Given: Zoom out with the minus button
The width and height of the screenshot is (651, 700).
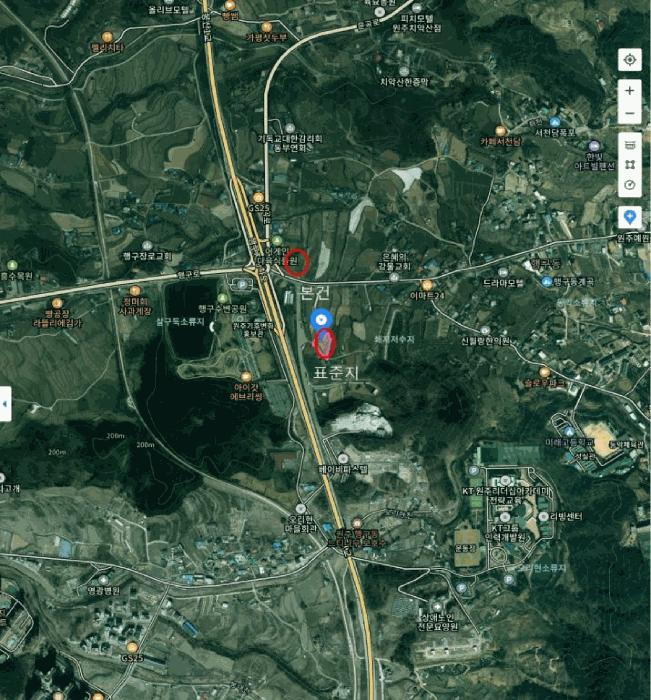Looking at the screenshot, I should [x=630, y=113].
